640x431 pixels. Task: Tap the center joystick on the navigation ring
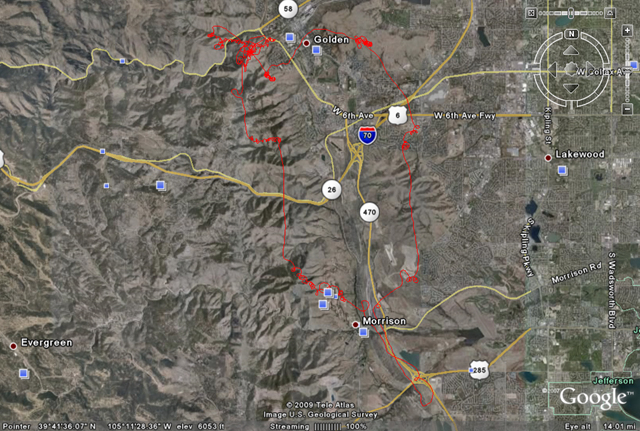[x=571, y=68]
